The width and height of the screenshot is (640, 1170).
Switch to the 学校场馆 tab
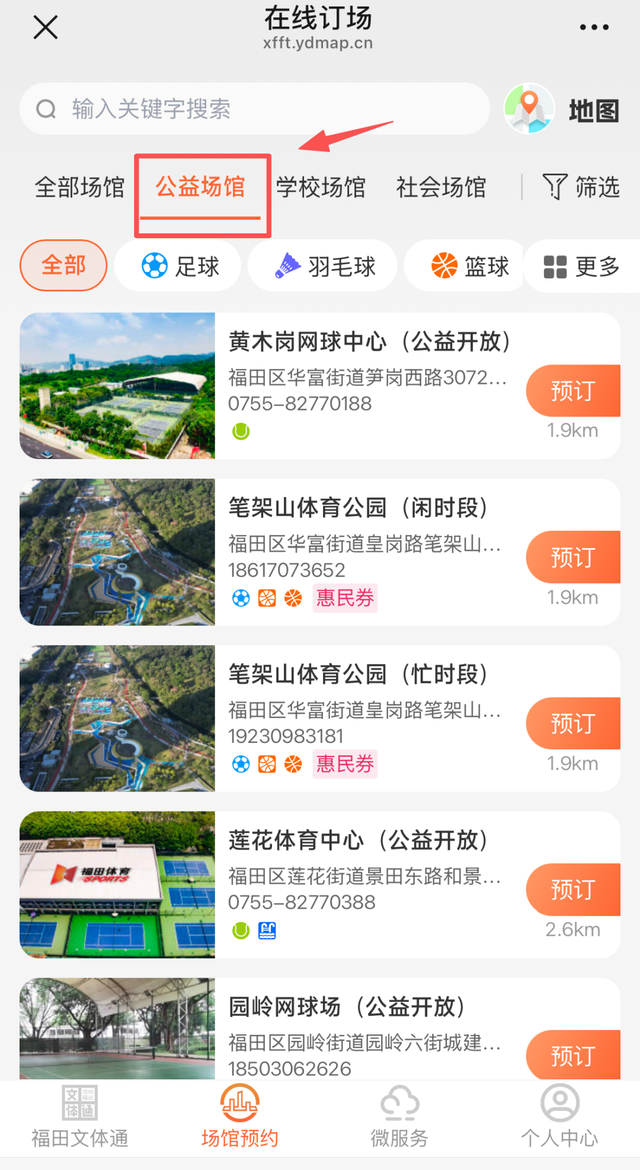click(321, 187)
